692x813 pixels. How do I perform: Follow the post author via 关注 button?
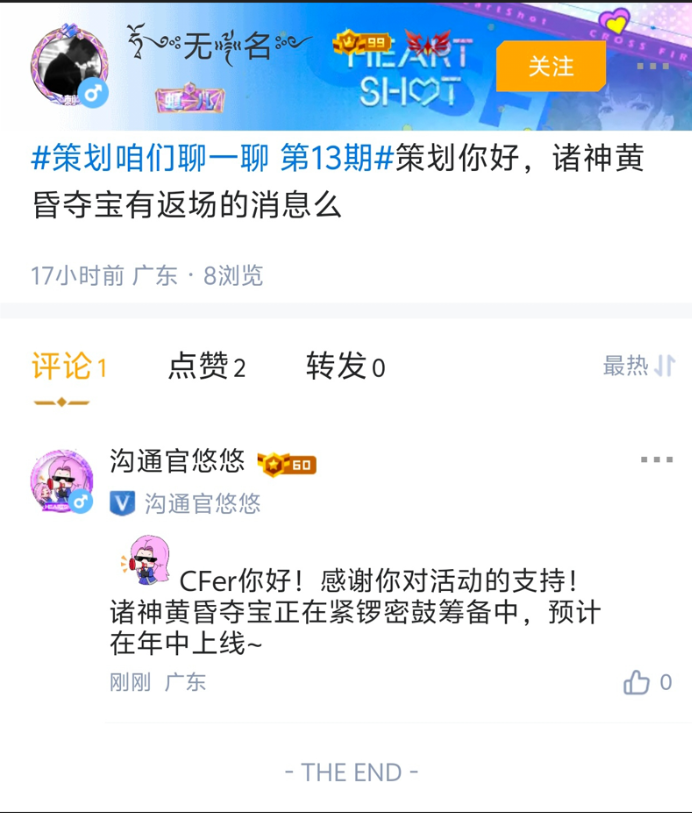pyautogui.click(x=551, y=66)
